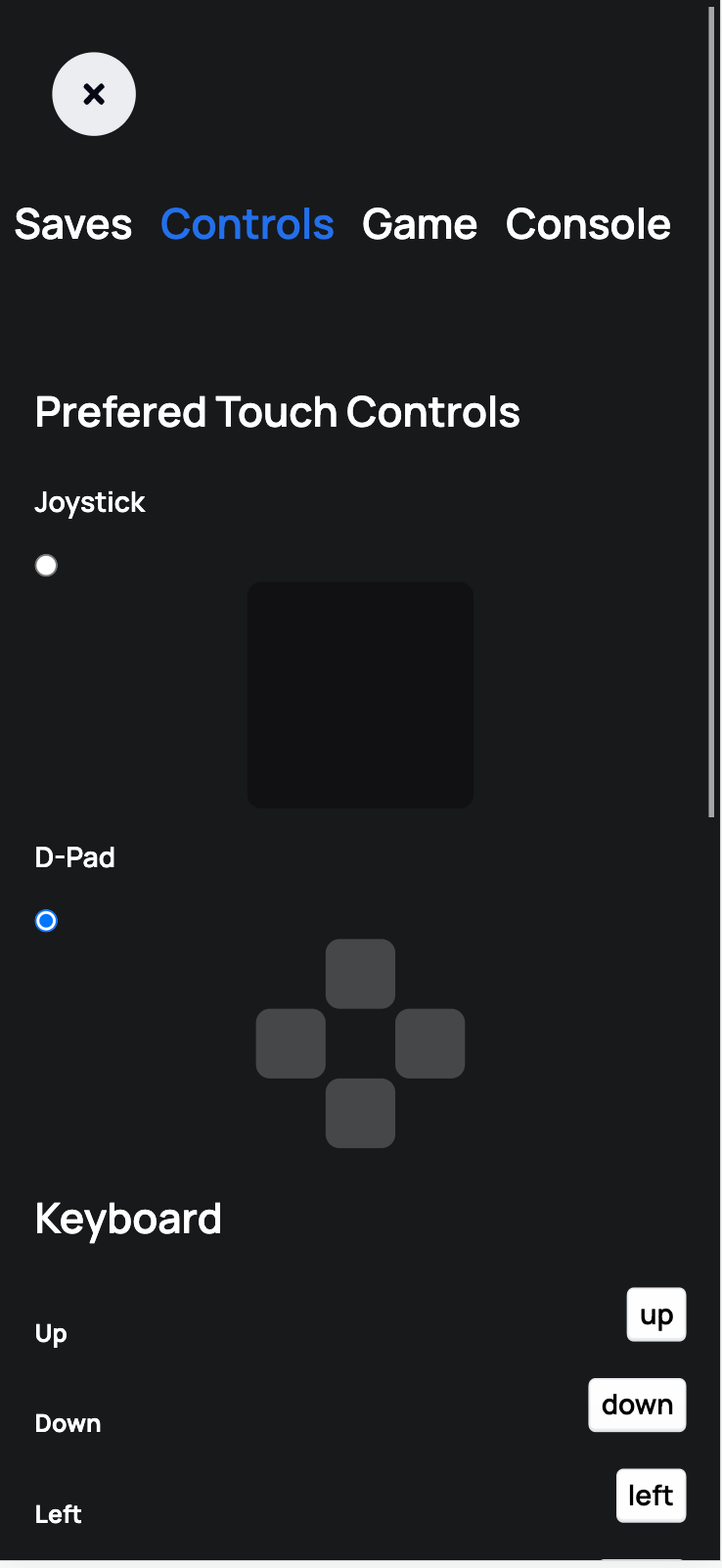Change the Up key binding
The height and width of the screenshot is (1568, 722).
656,1314
